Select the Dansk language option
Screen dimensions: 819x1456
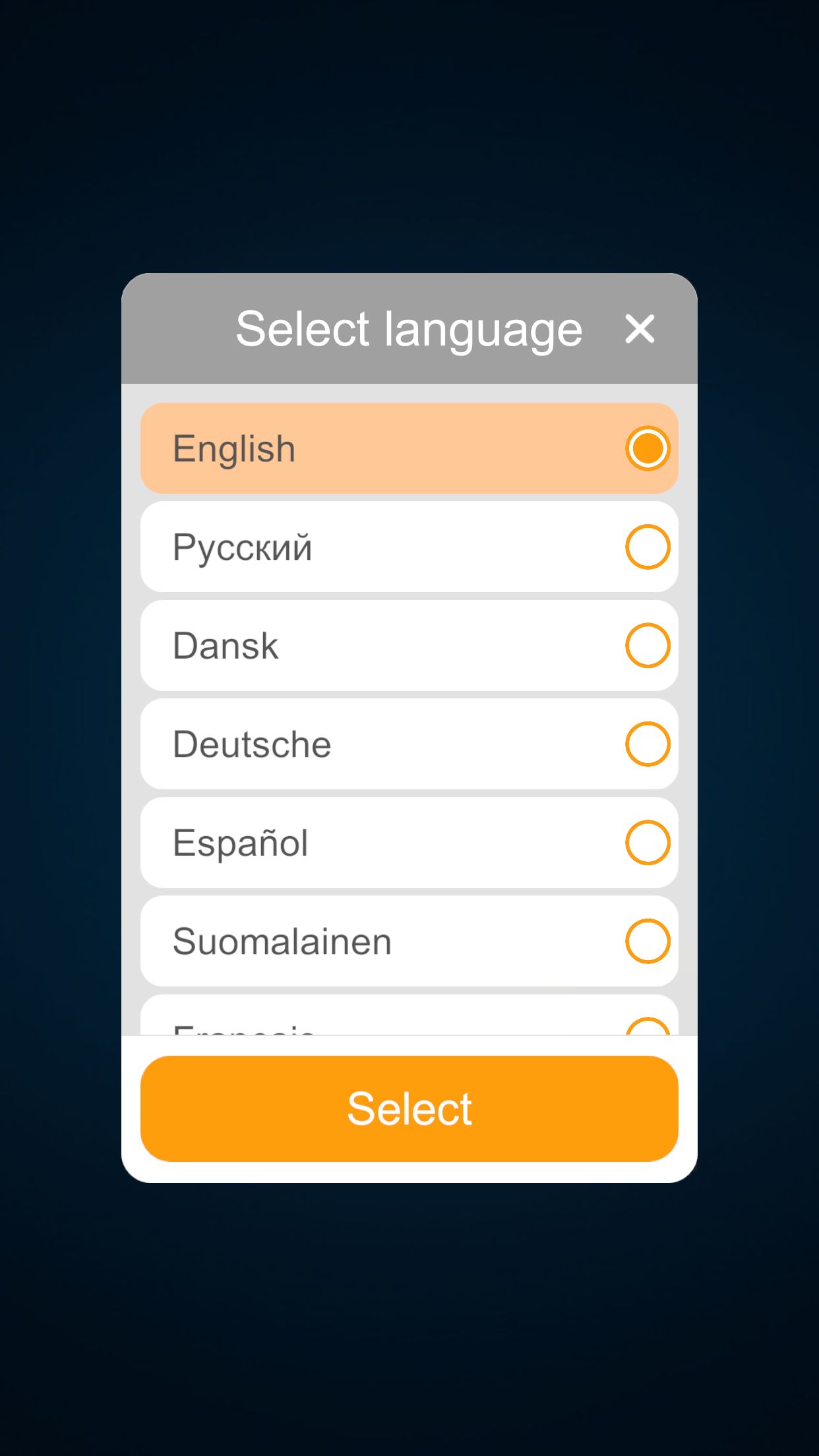click(409, 646)
